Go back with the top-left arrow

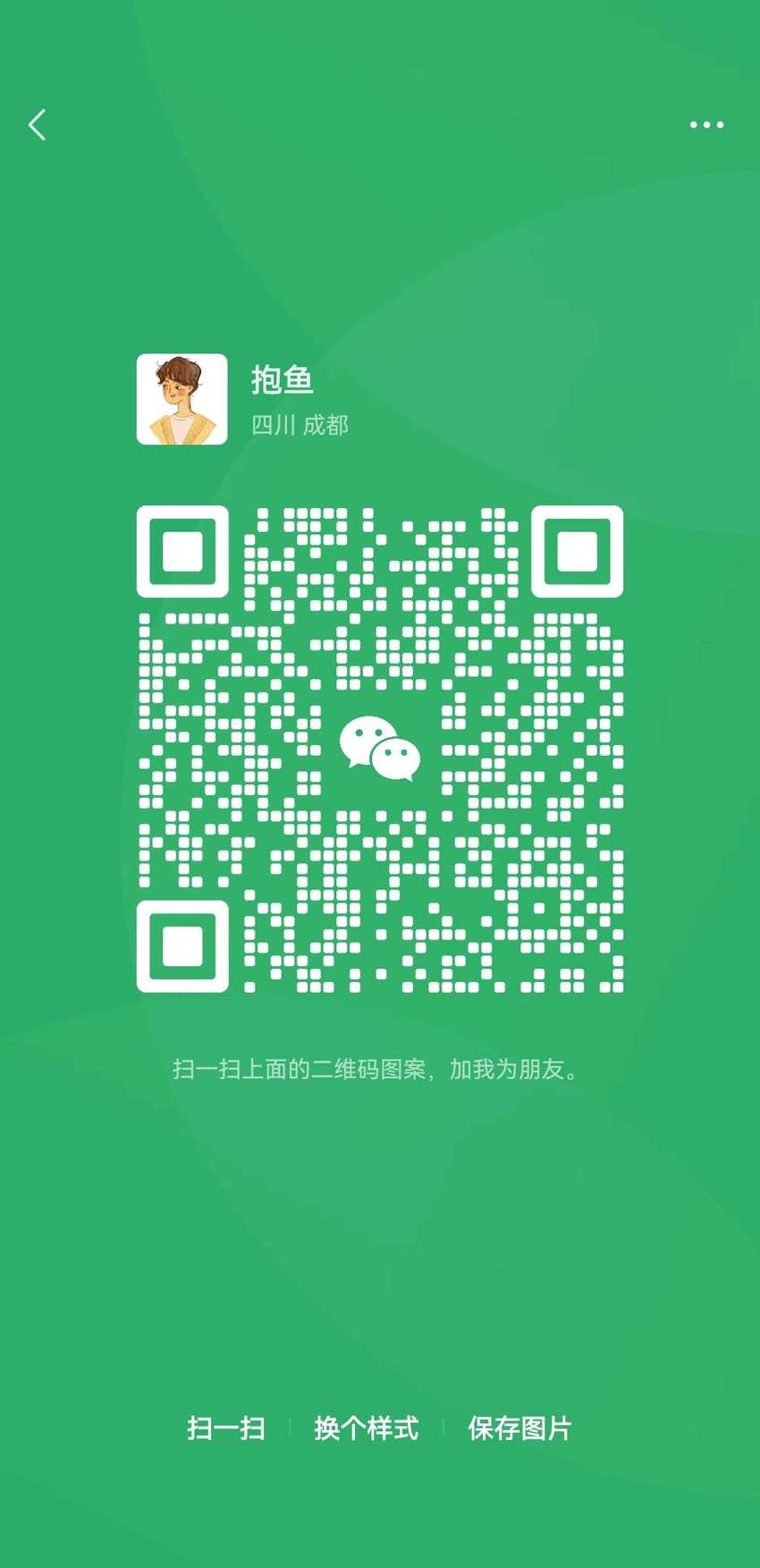(x=38, y=125)
